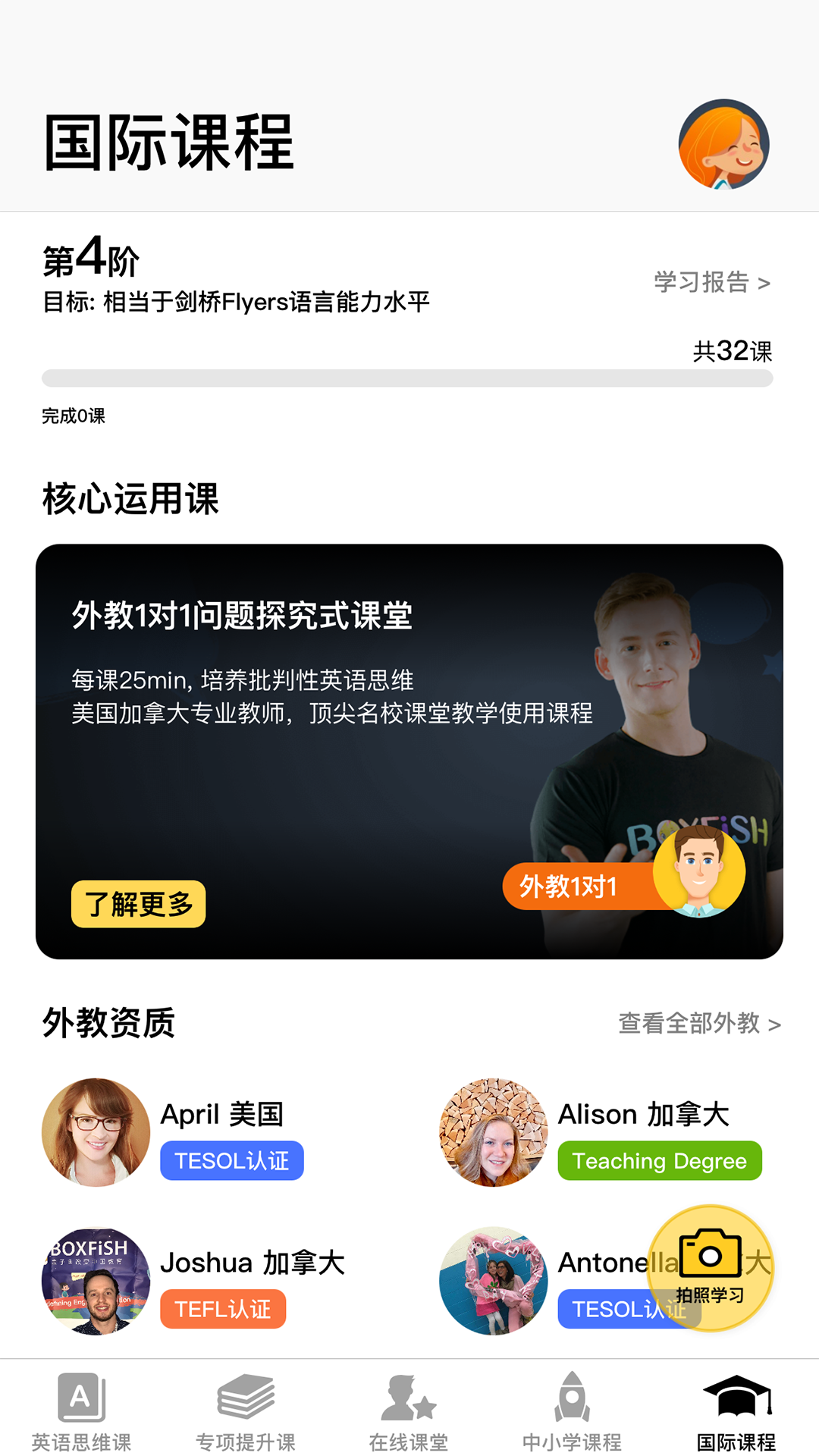The image size is (819, 1456).
Task: Open teacher Antonella's profile
Action: point(494,1281)
